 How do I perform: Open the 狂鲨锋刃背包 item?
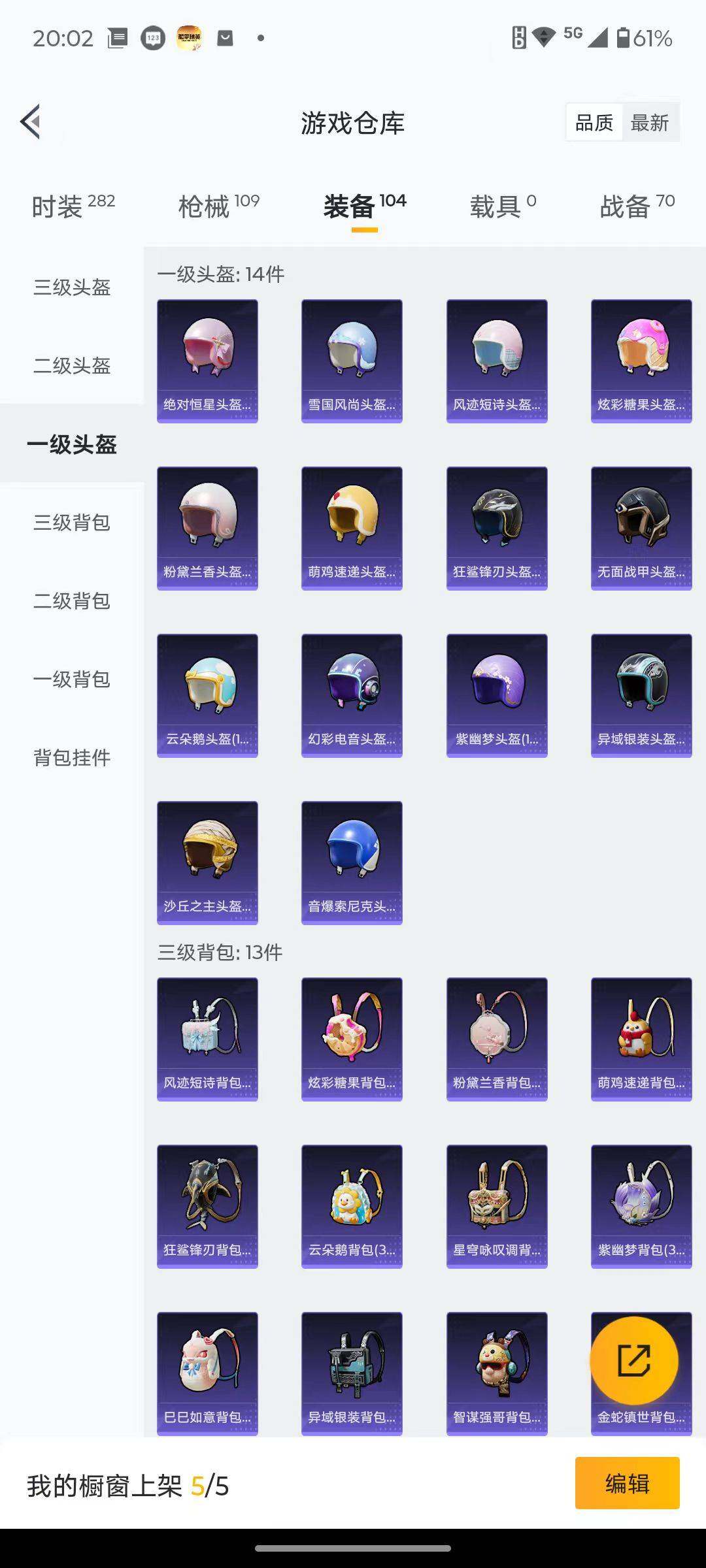pos(207,1206)
